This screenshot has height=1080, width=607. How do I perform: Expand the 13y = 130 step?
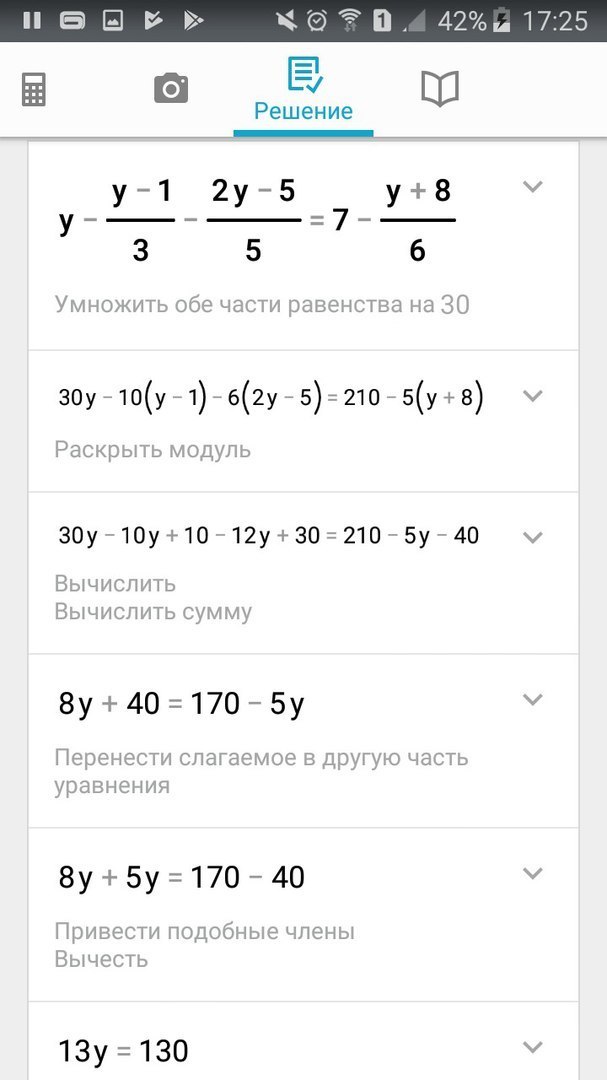click(x=533, y=1047)
